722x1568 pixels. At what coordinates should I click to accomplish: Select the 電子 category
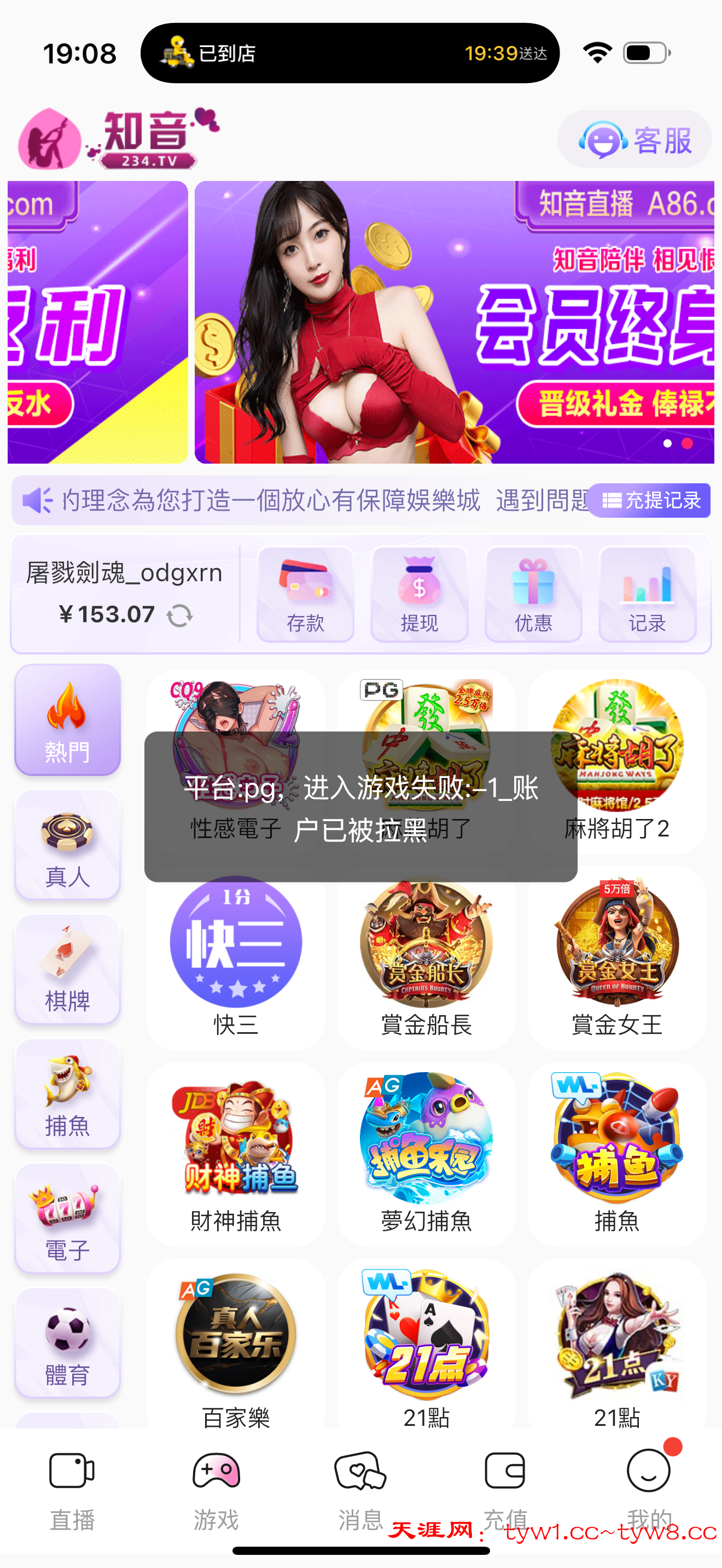tap(68, 1219)
